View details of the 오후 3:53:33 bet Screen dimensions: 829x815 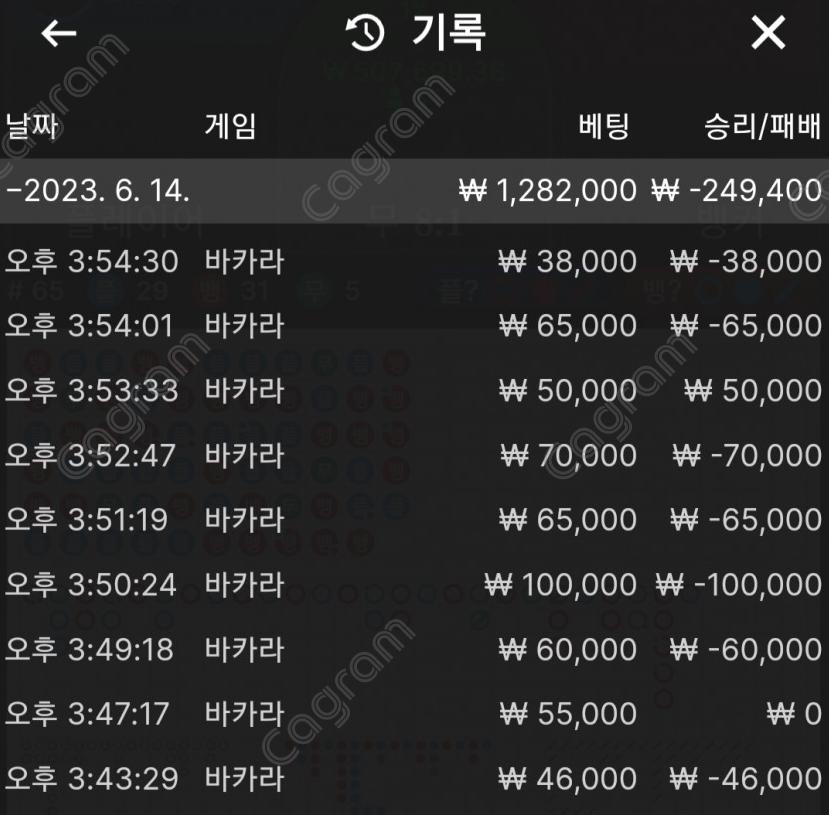coord(414,390)
